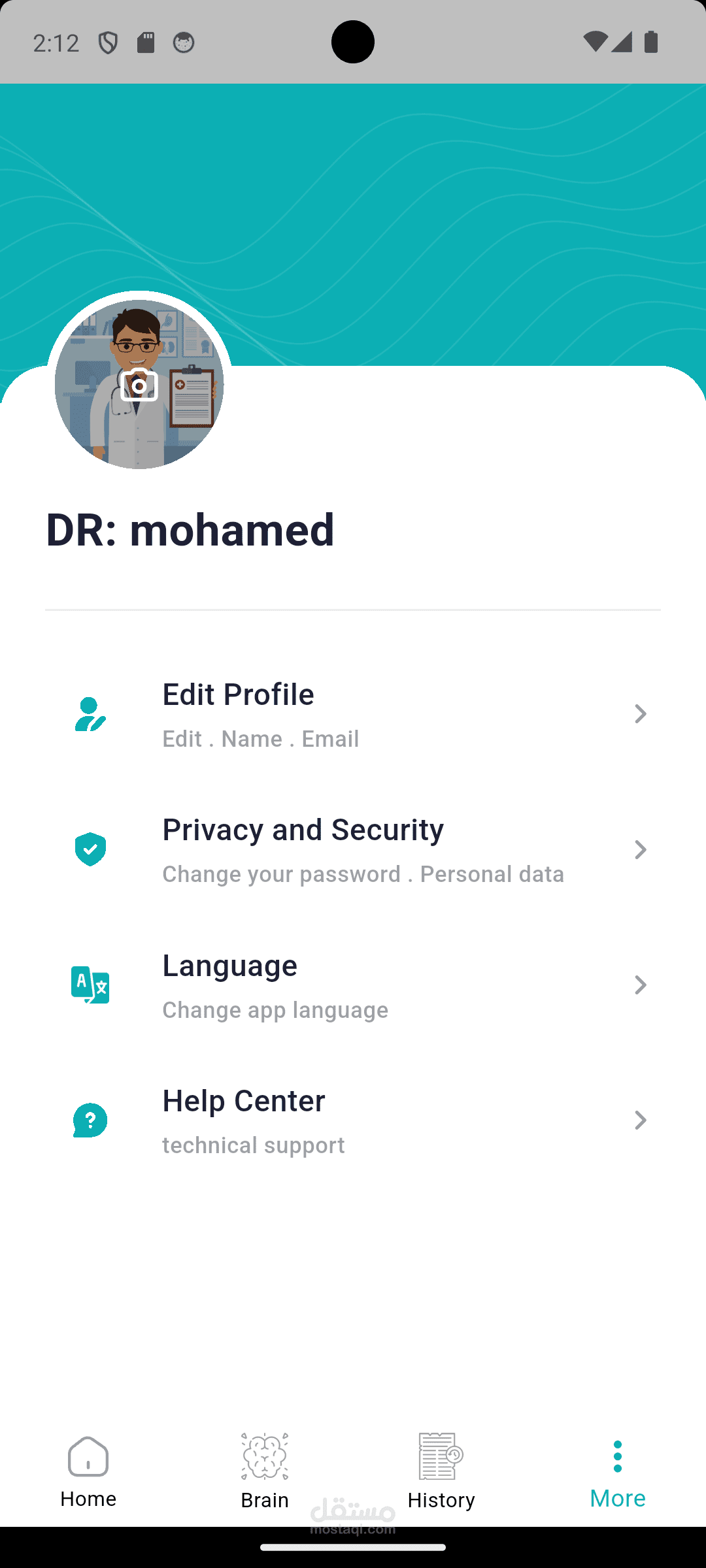The width and height of the screenshot is (706, 1568).
Task: Tap the camera icon on profile photo
Action: (139, 385)
